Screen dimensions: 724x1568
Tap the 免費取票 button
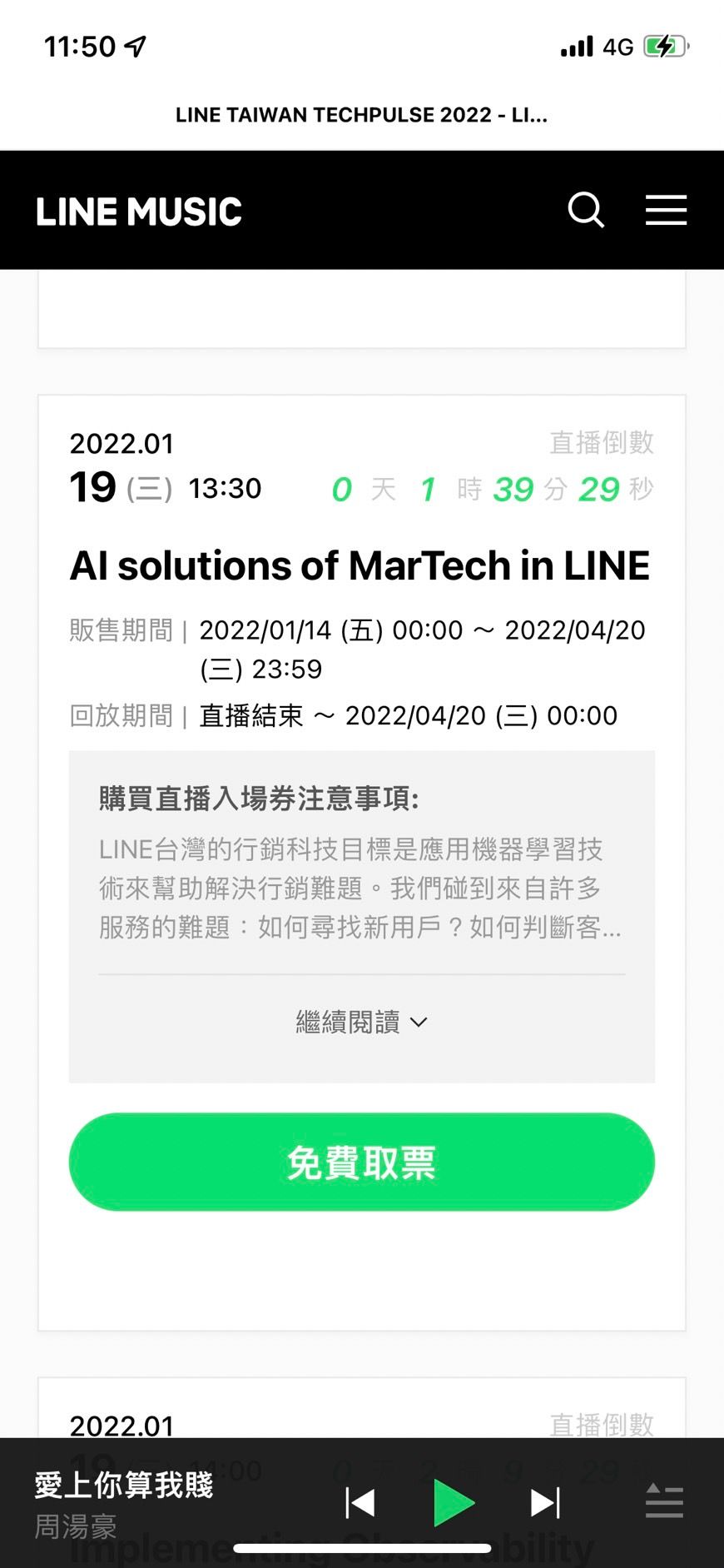tap(362, 1162)
